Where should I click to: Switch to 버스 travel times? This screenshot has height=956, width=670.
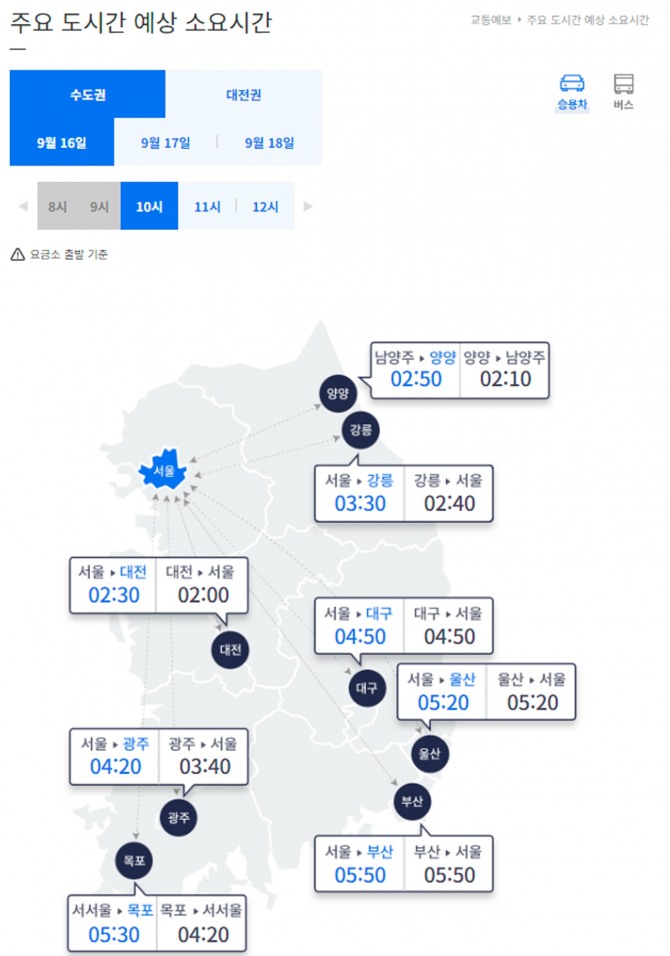(x=624, y=90)
